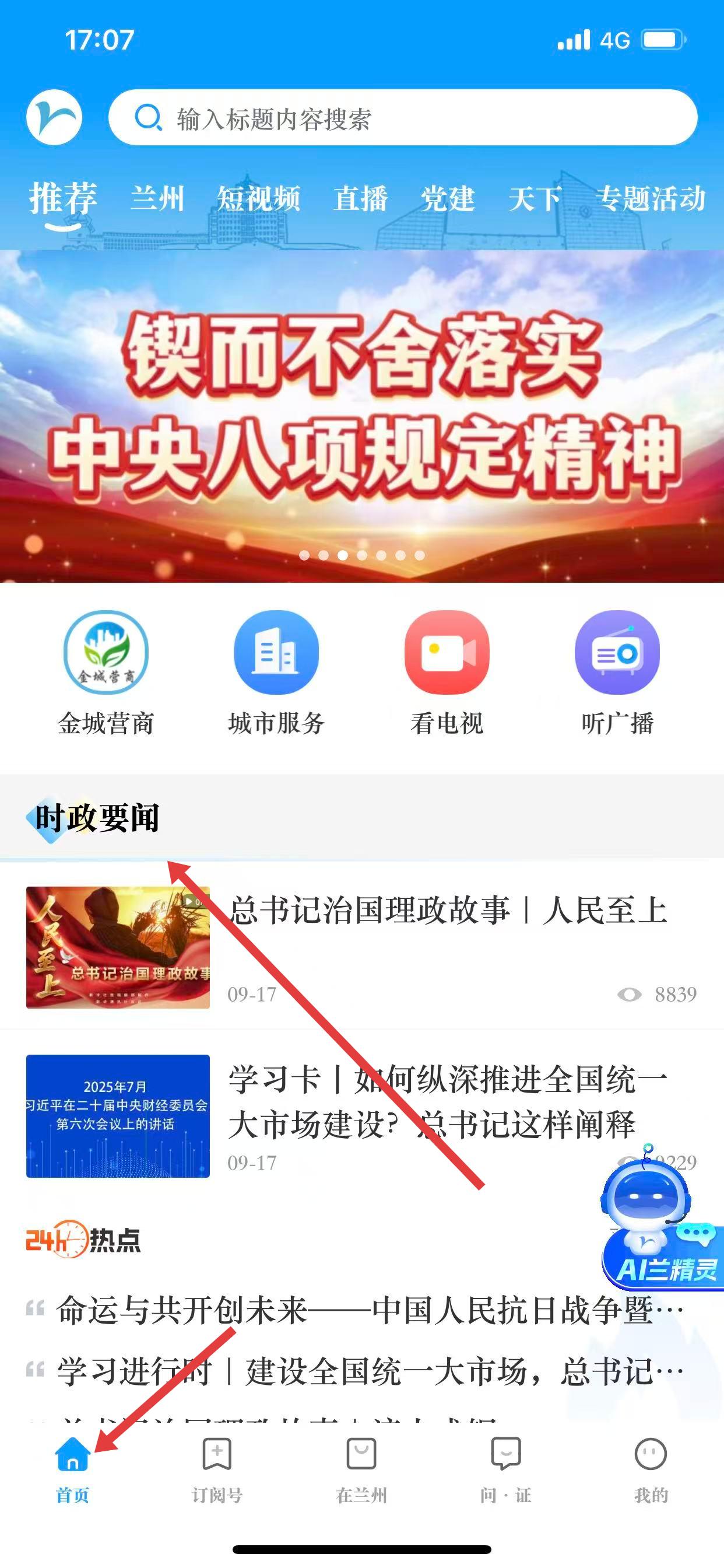The image size is (724, 1568).
Task: Launch 听广播 radio
Action: pos(617,672)
